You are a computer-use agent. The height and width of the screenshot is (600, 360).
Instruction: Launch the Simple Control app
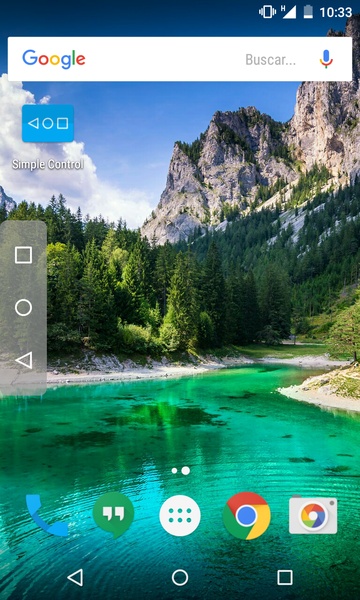48,123
